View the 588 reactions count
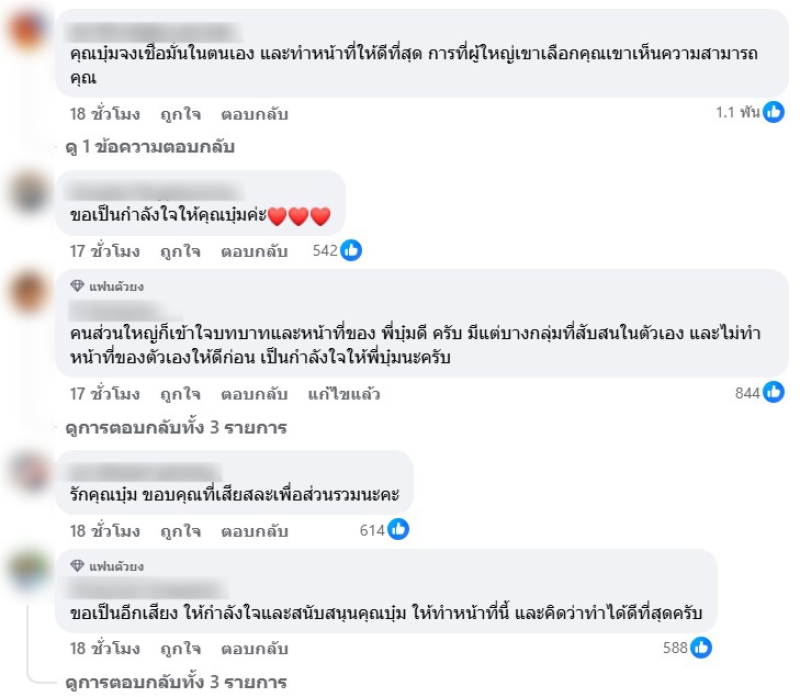This screenshot has width=800, height=697. point(687,648)
